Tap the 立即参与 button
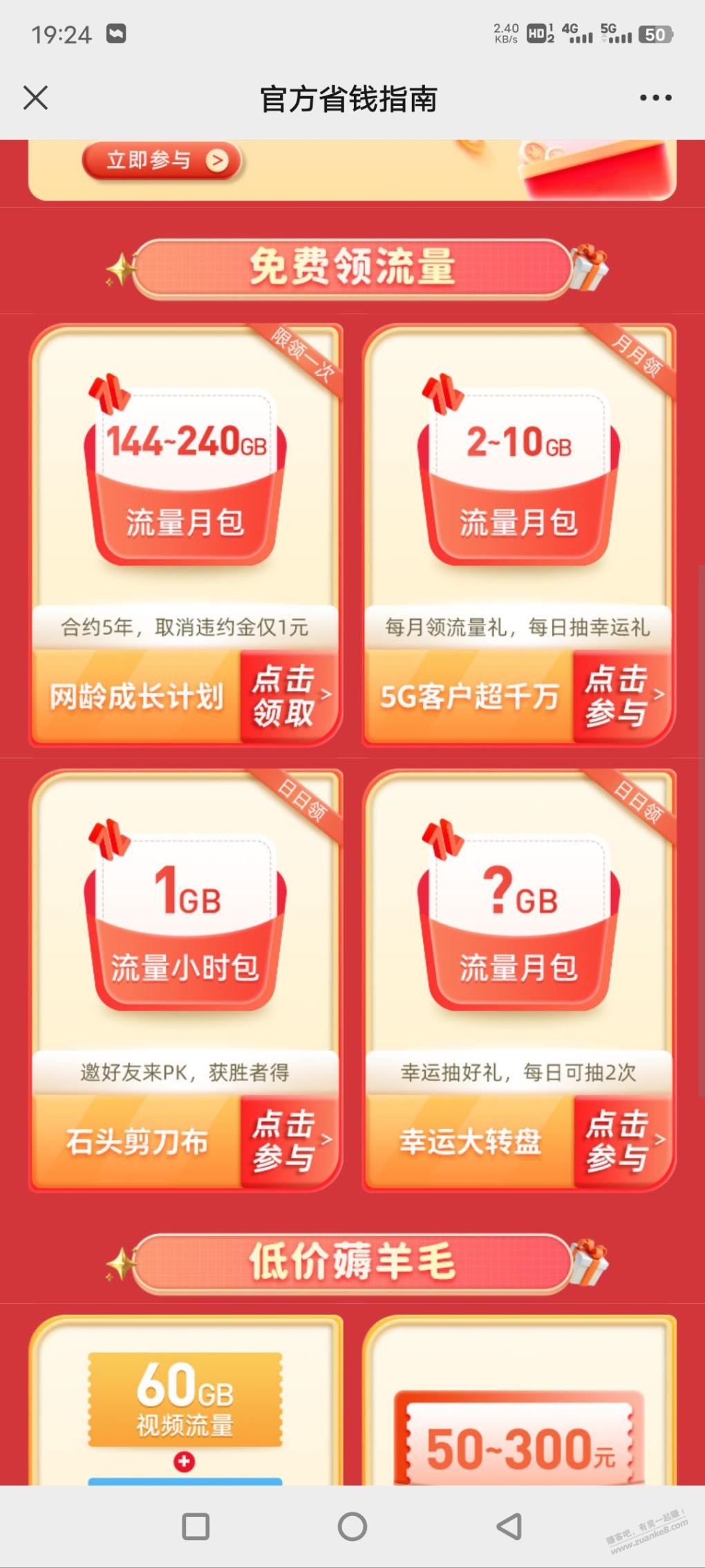This screenshot has height=1568, width=705. pyautogui.click(x=162, y=160)
